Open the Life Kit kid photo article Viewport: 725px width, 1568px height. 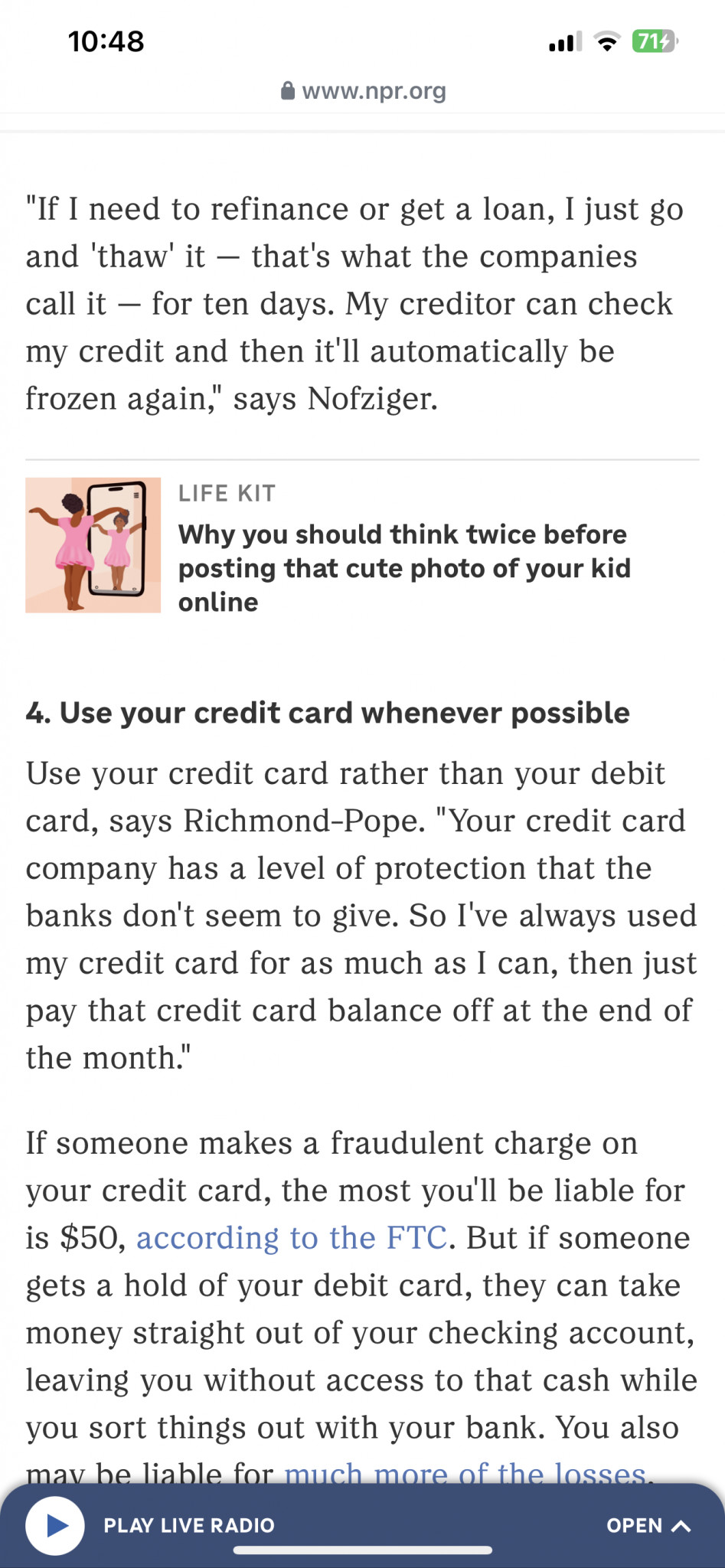(x=404, y=568)
